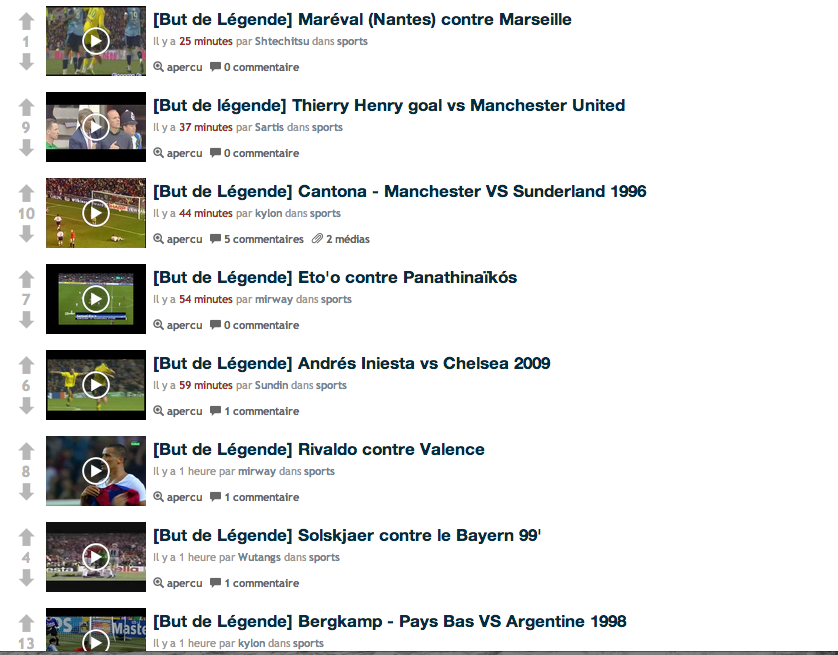This screenshot has height=655, width=838.
Task: Play the Thierry Henry goal video thumbnail
Action: 95,127
